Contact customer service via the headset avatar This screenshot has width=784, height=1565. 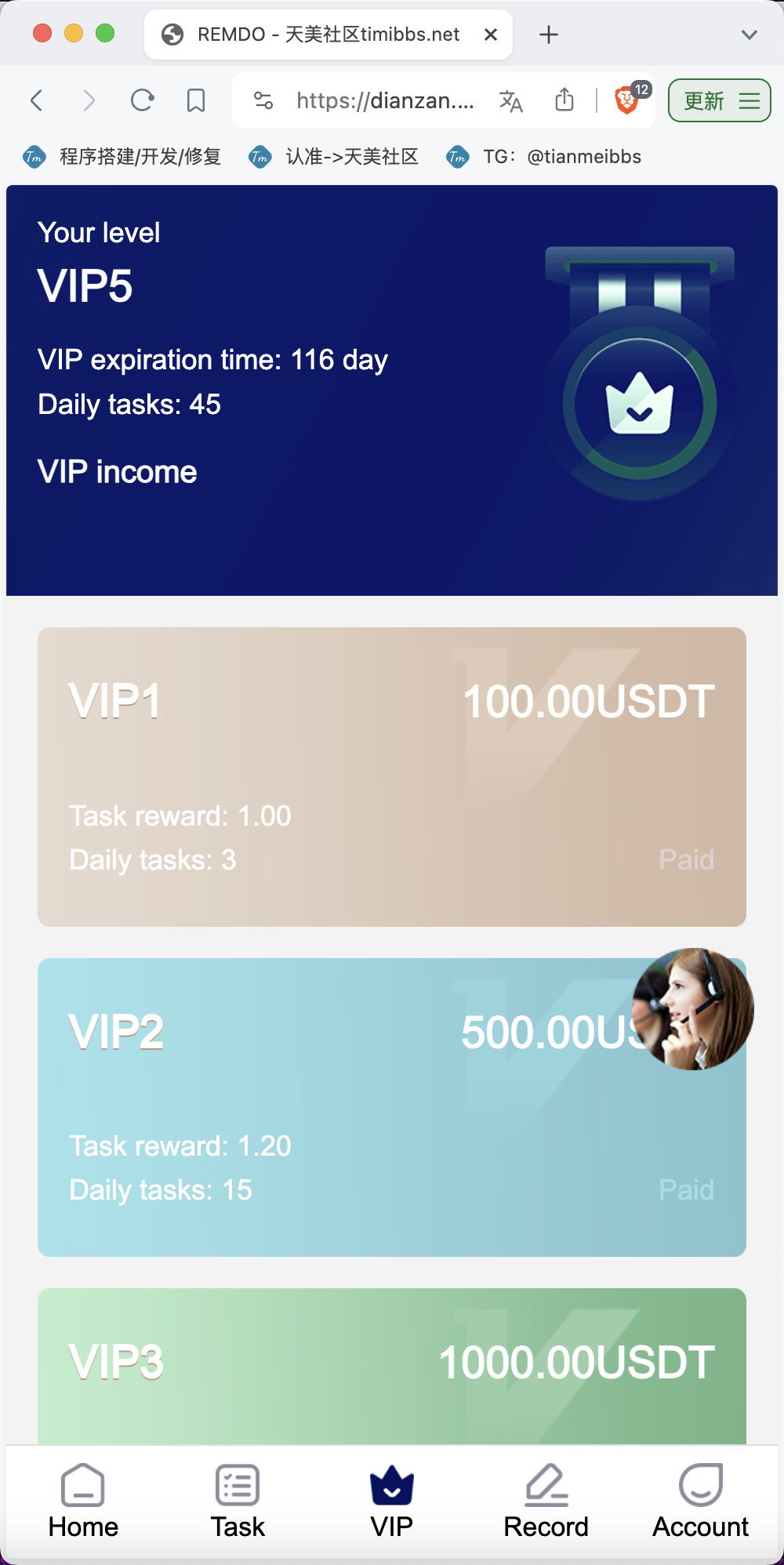tap(693, 1009)
